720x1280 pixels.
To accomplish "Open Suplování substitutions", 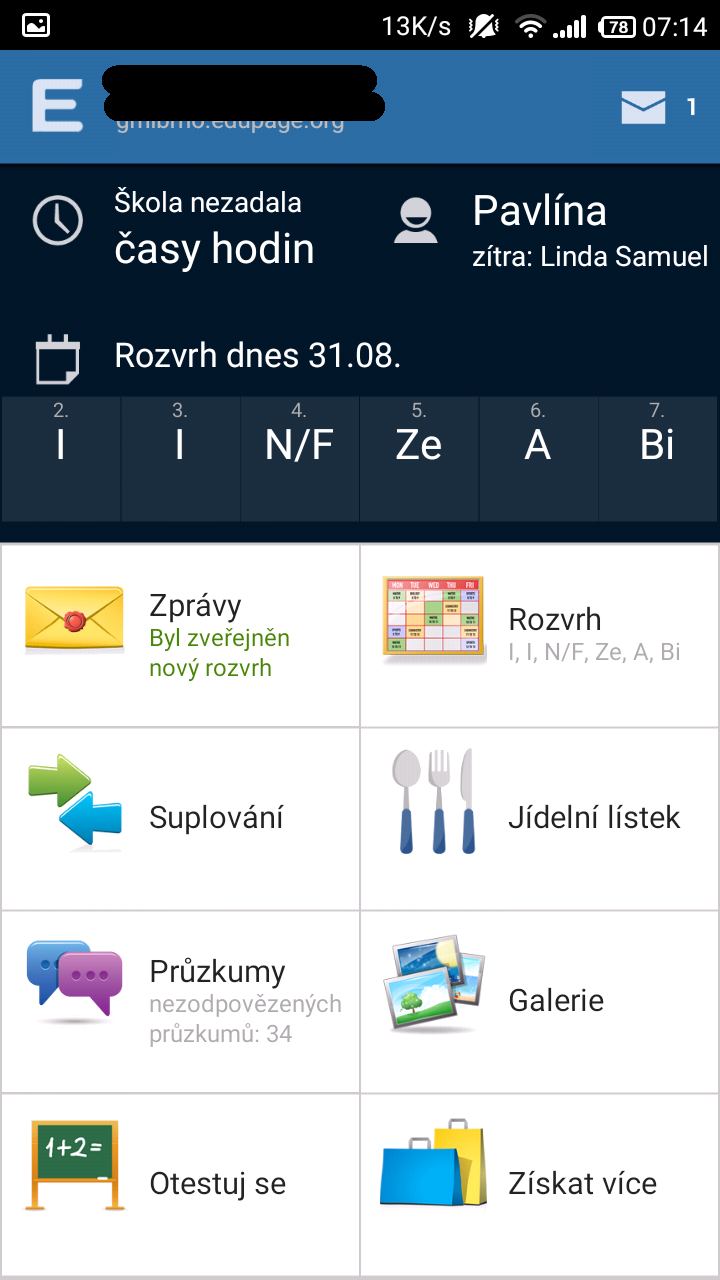I will 180,819.
